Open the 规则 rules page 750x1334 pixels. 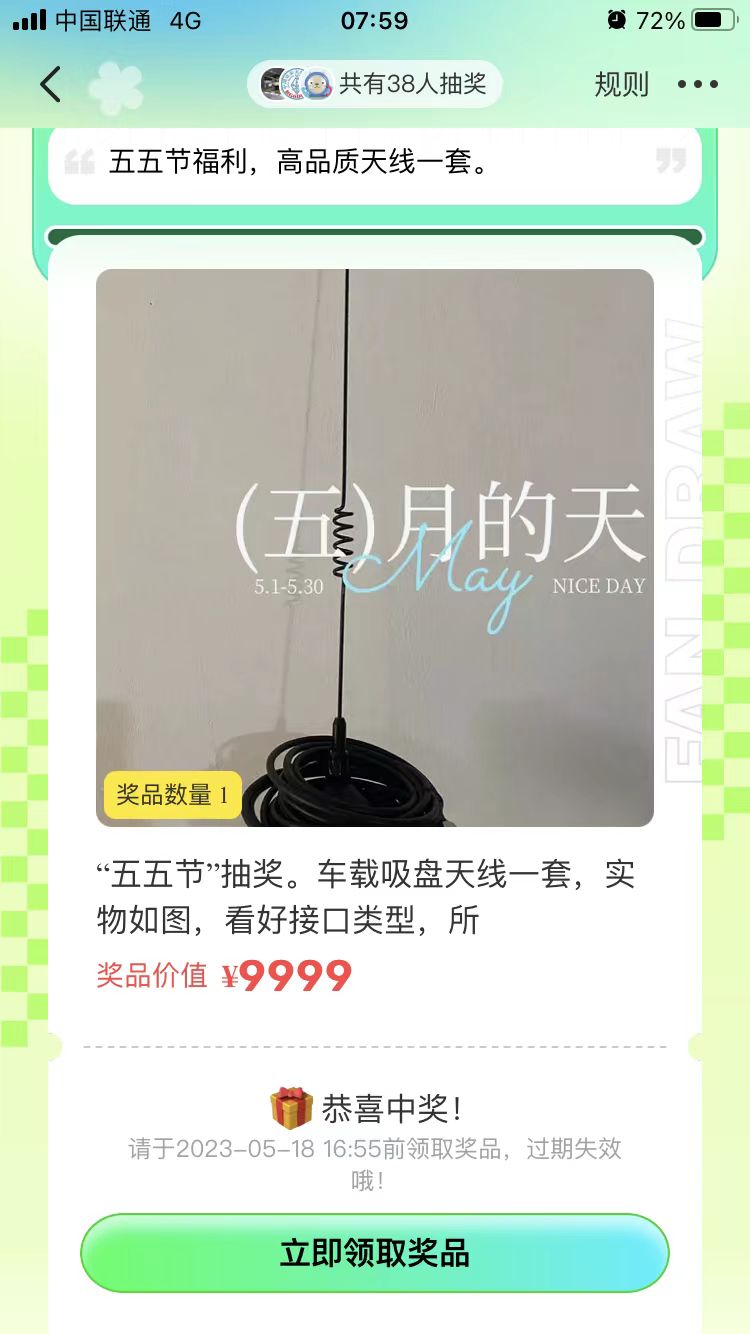point(621,85)
